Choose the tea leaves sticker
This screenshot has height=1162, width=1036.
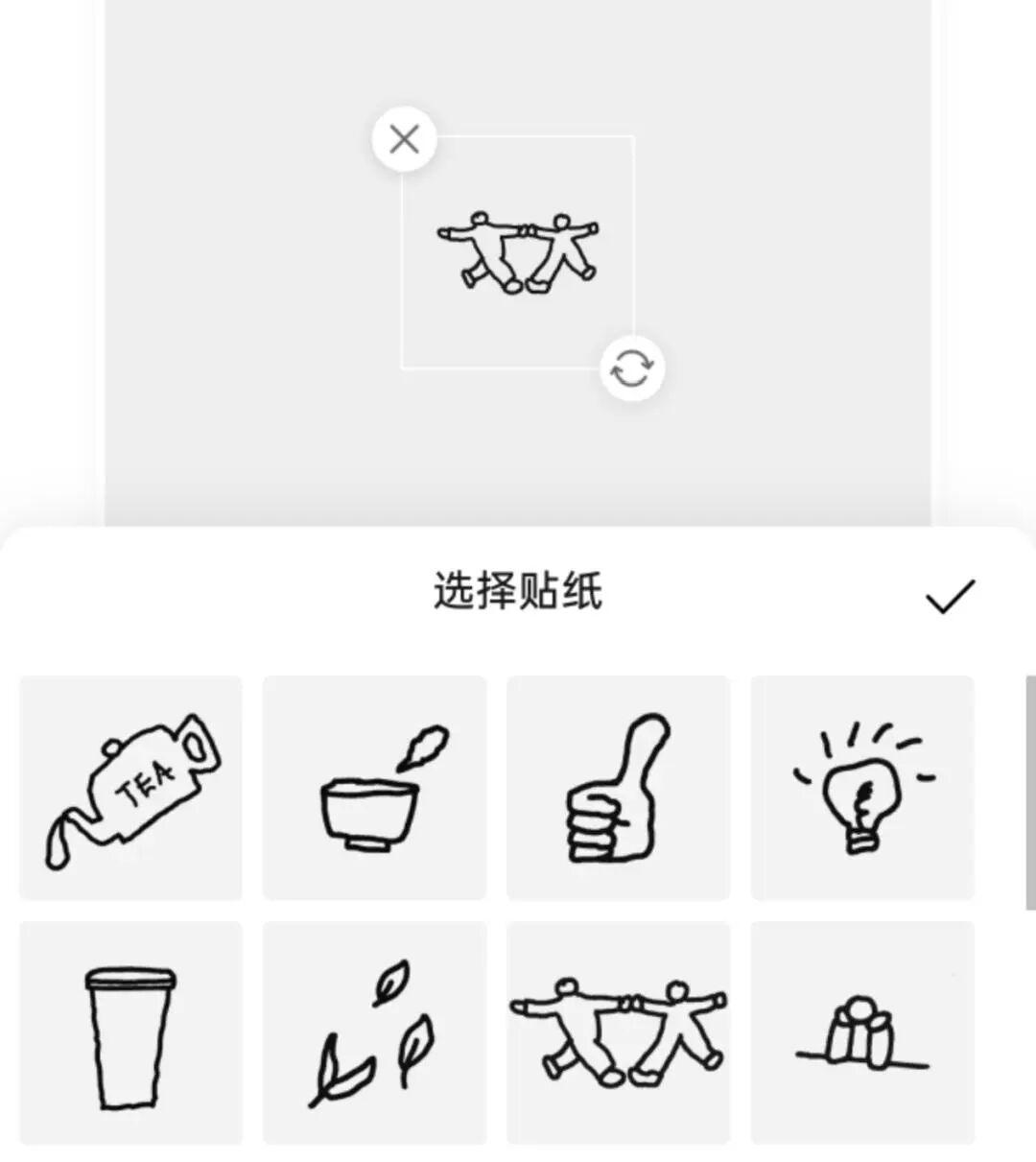374,1032
